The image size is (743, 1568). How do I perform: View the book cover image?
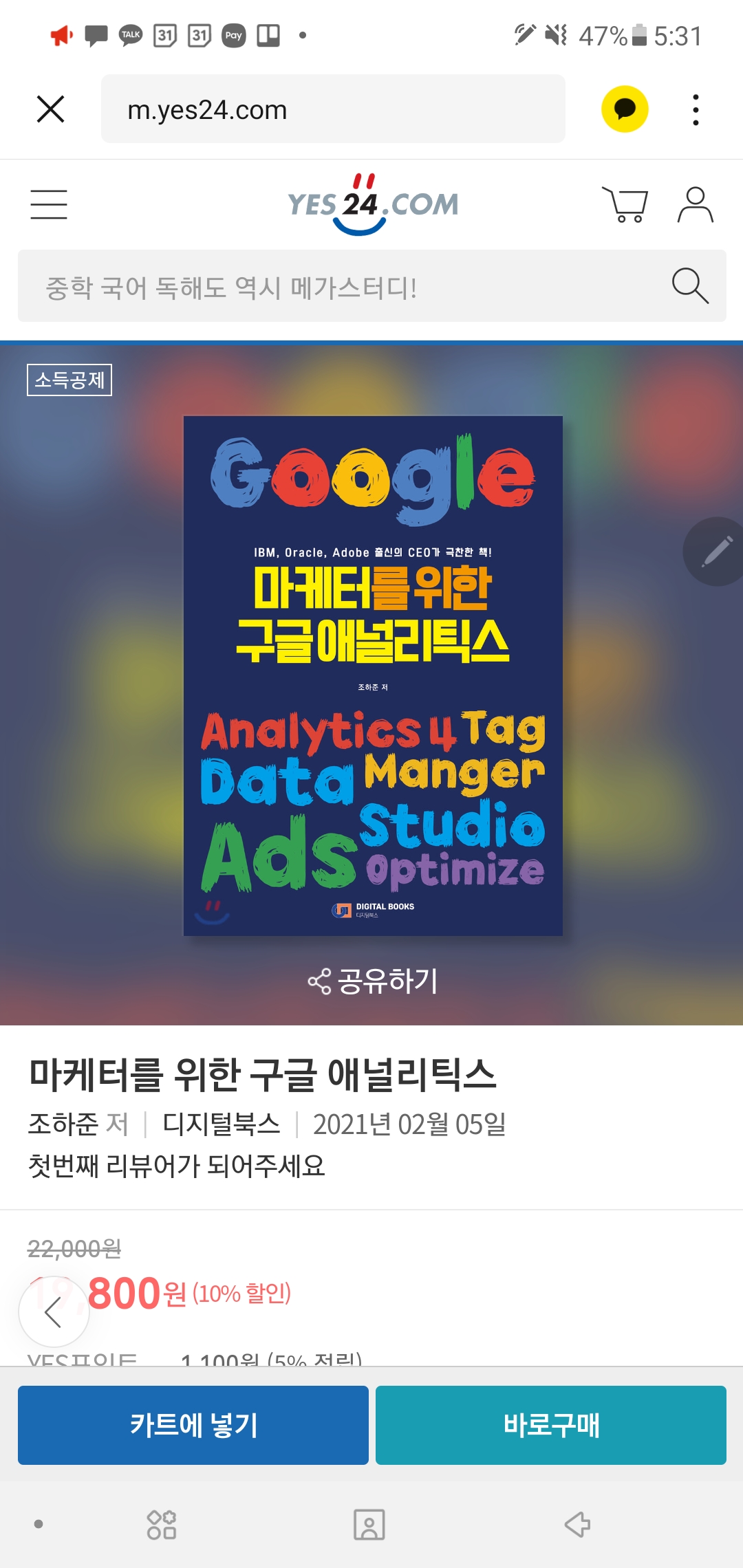click(373, 675)
